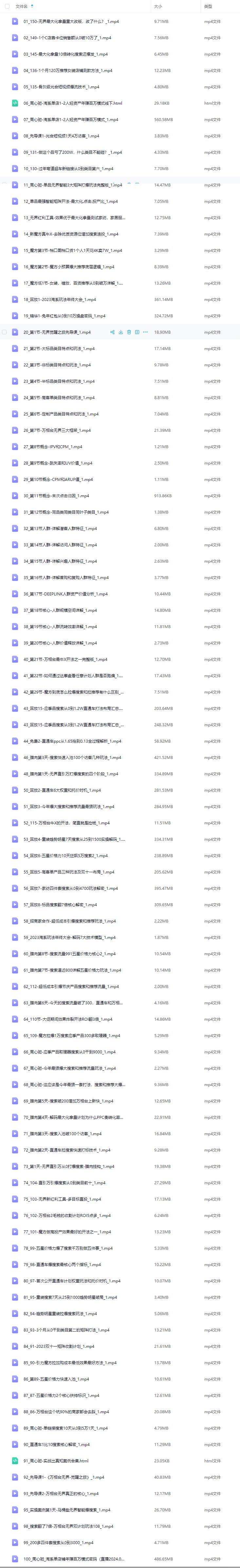
Task: Open video 73_第1天-无界直引万从0打爆搜索
Action: 68,1150
